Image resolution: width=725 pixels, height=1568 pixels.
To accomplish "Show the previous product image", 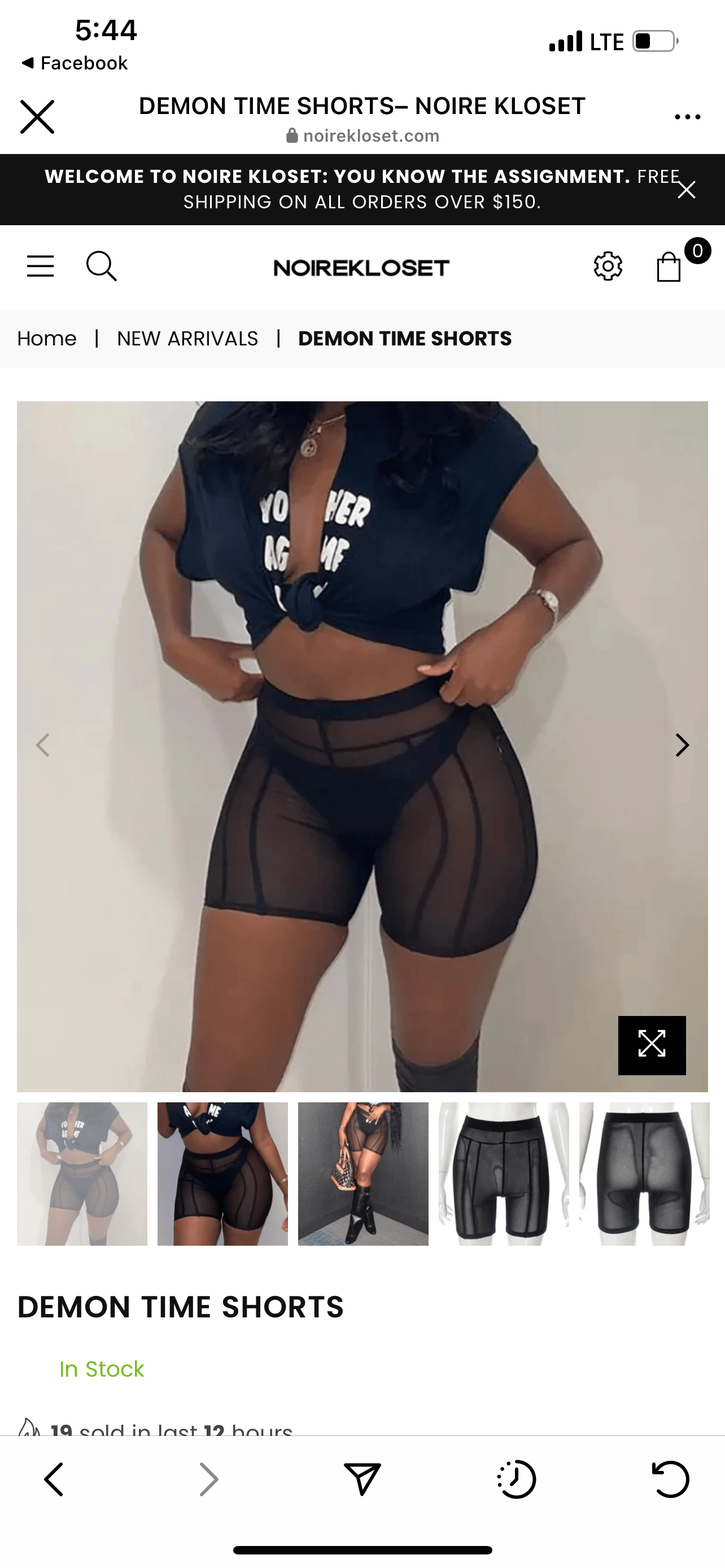I will (42, 745).
